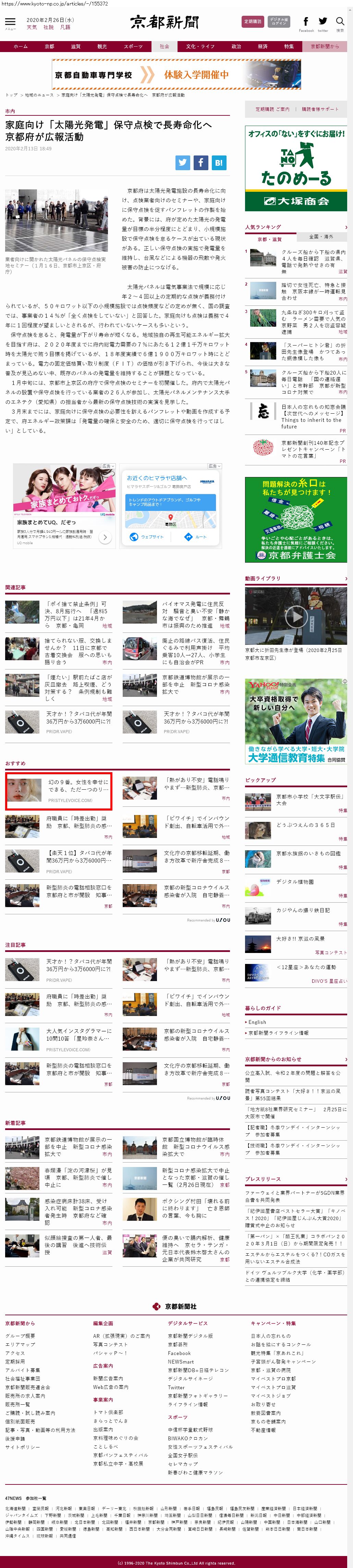Open the 地域のニュース breadcrumb link
The width and height of the screenshot is (353, 1568).
pyautogui.click(x=39, y=95)
